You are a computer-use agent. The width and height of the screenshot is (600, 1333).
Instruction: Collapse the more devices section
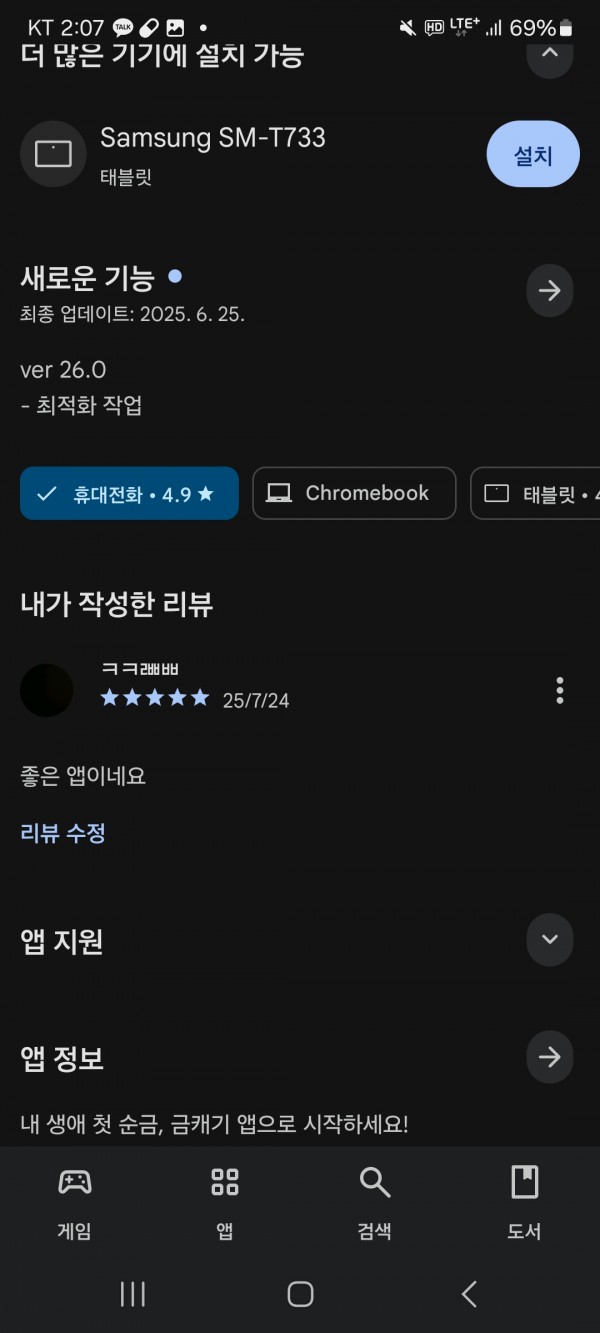pos(549,55)
